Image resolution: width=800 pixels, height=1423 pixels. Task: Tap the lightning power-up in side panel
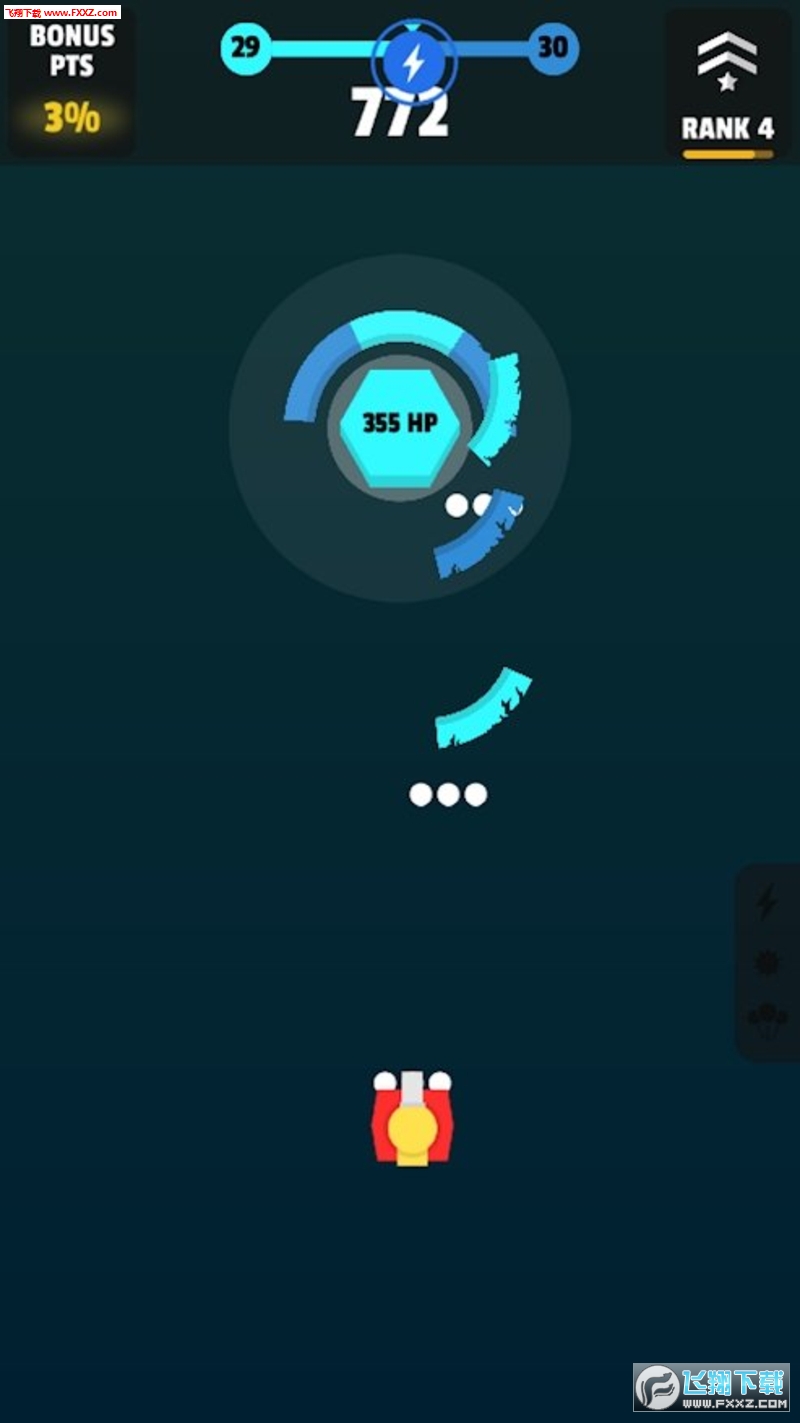point(766,902)
